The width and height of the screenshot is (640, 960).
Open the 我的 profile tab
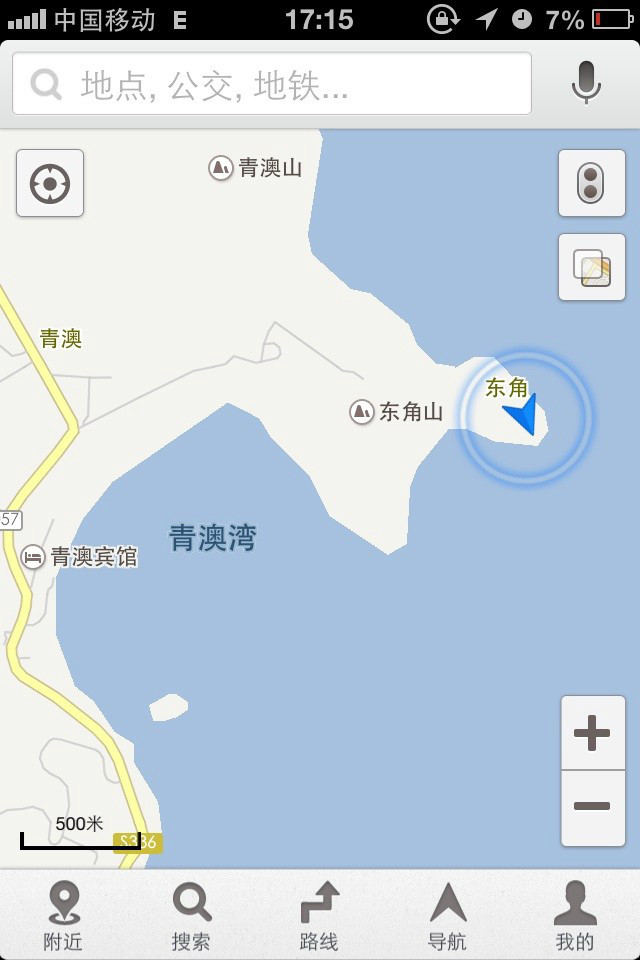[x=575, y=916]
